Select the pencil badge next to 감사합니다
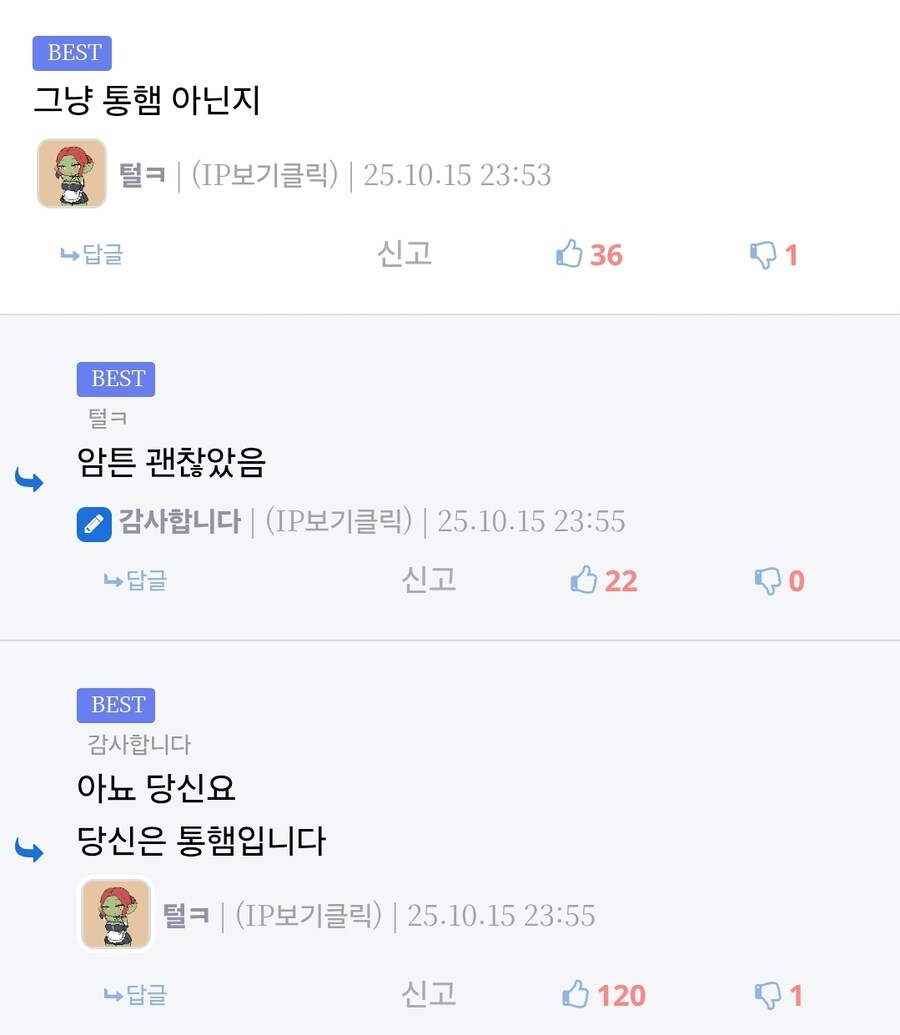 click(x=93, y=522)
